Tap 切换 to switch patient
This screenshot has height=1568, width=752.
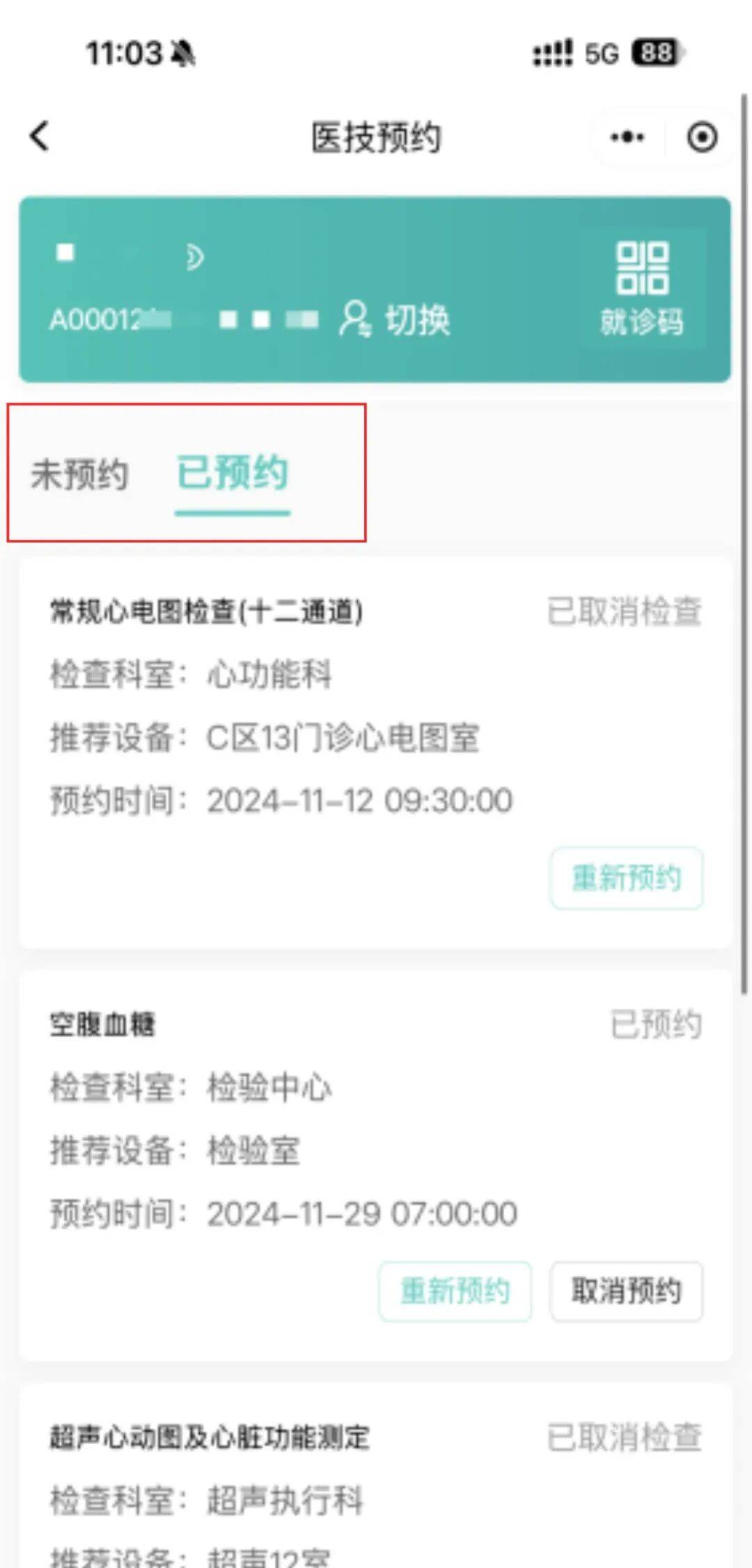395,320
